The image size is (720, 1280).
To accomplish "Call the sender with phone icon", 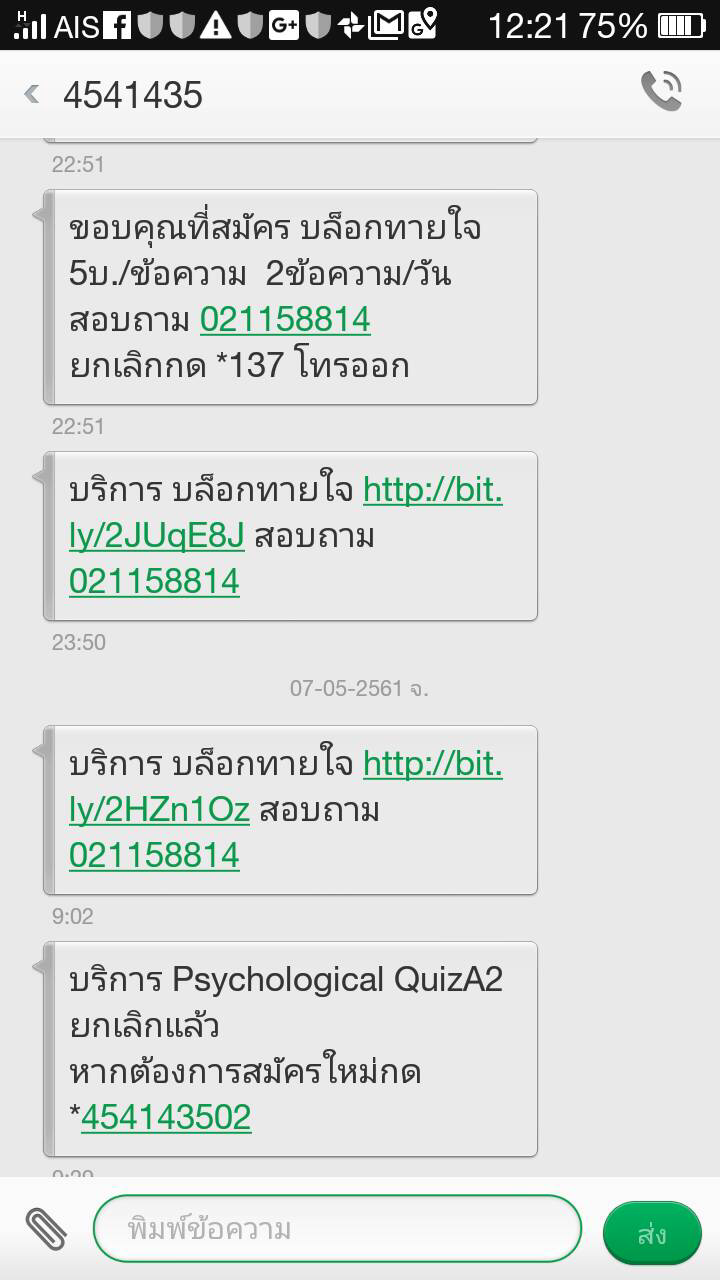I will pos(661,91).
